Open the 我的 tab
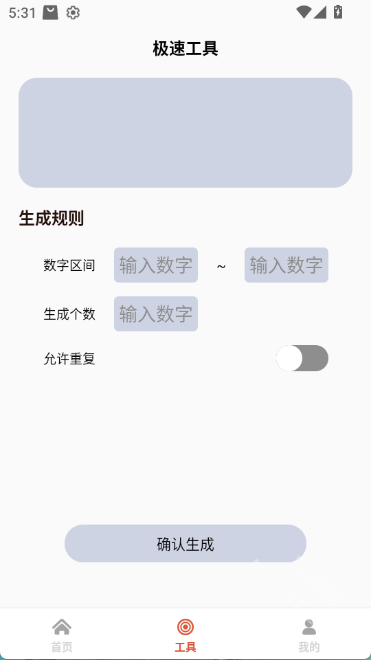The height and width of the screenshot is (660, 371). click(309, 635)
